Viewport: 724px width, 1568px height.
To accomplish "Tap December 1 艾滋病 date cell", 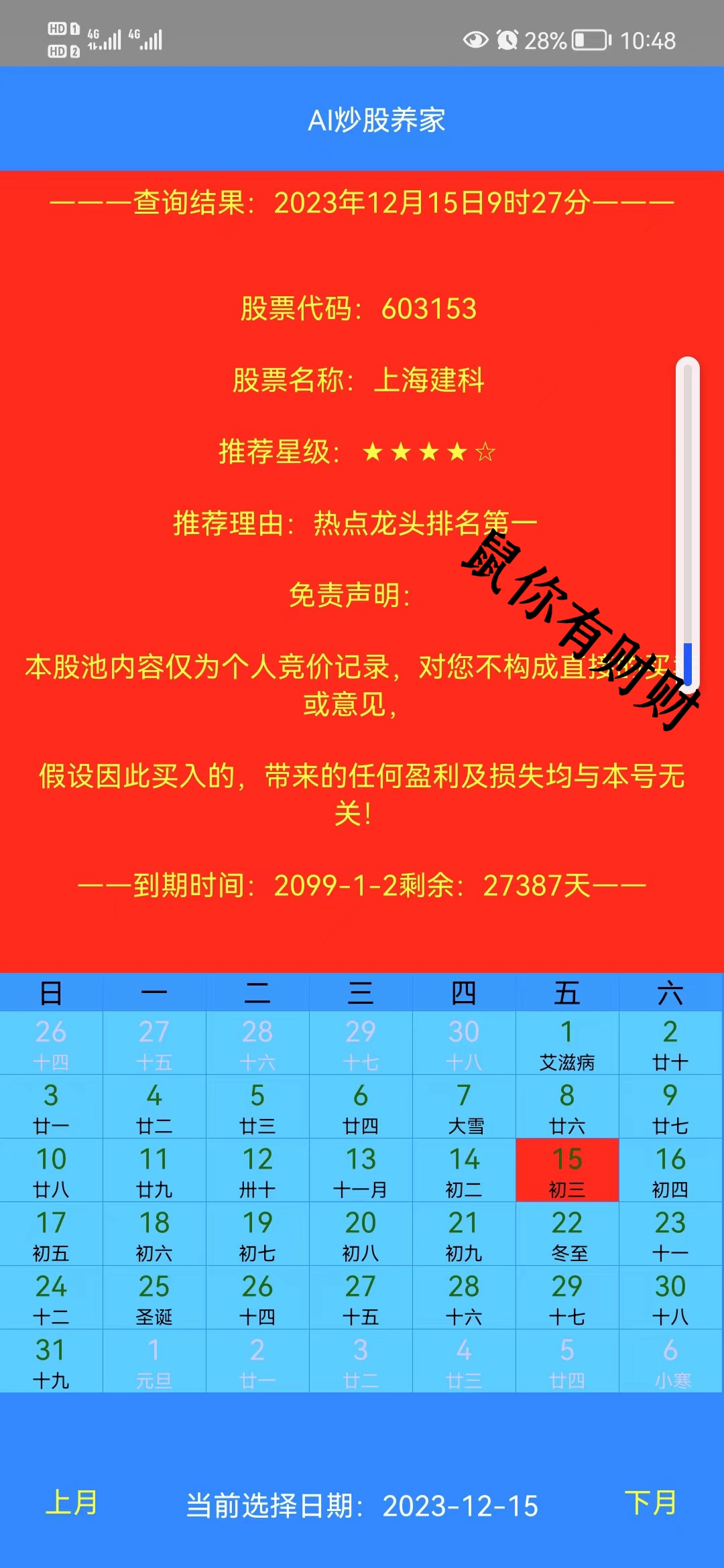I will tap(567, 1043).
